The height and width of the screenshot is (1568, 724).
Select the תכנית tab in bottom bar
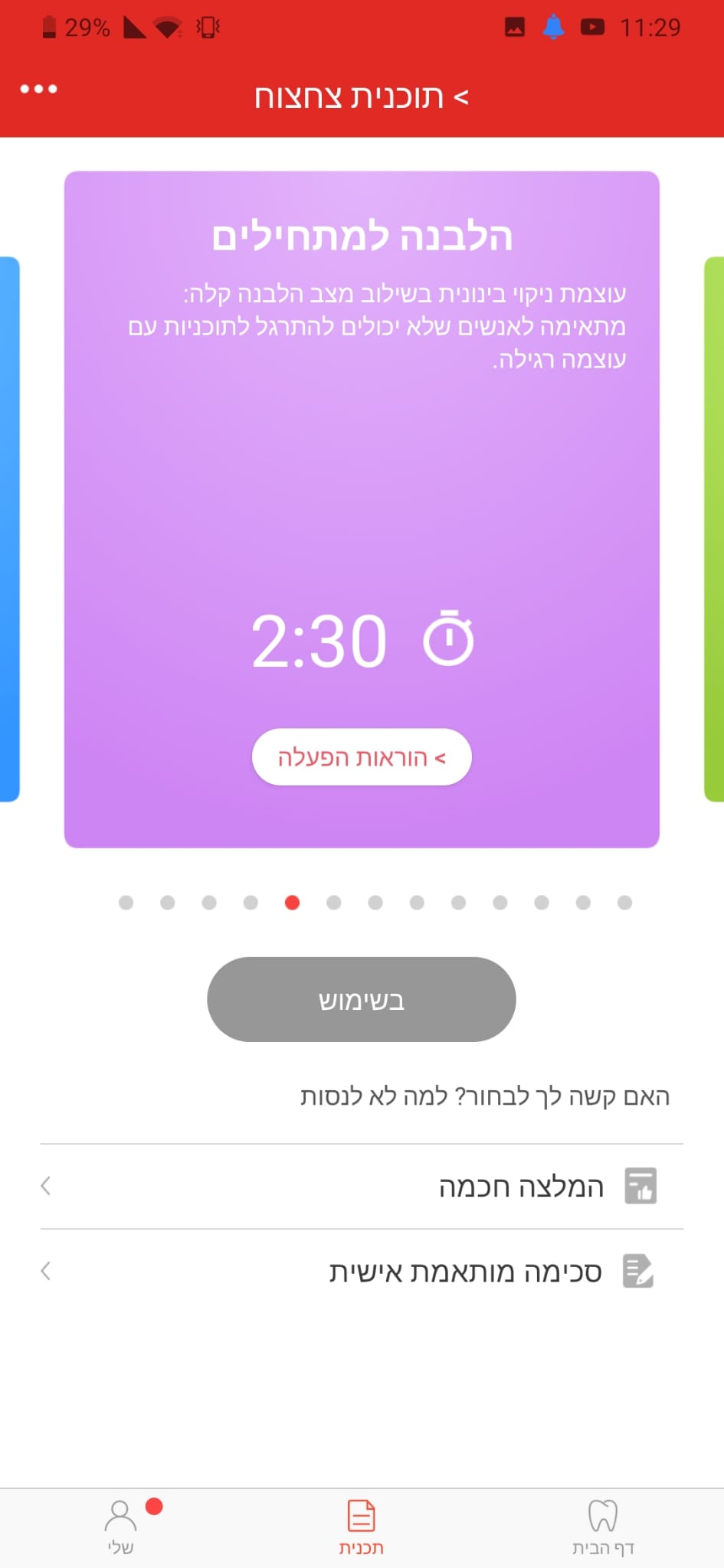362,1527
